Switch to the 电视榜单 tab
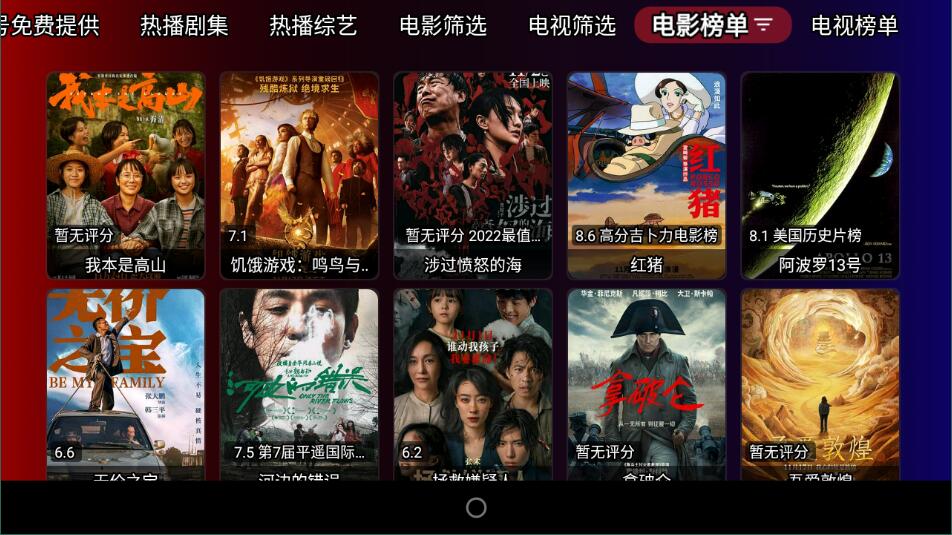952x535 pixels. point(854,26)
